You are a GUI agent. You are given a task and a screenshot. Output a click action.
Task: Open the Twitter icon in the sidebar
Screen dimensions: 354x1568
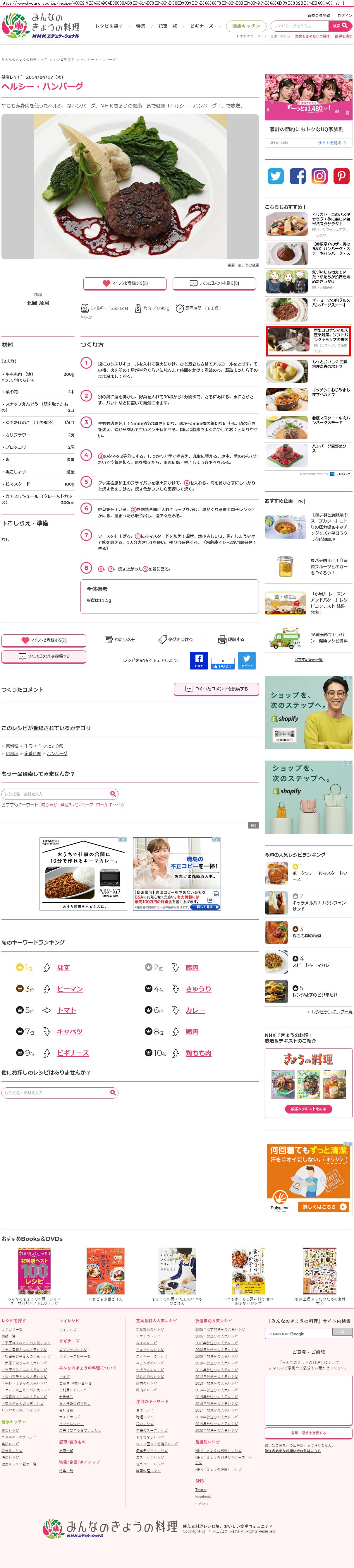(276, 176)
